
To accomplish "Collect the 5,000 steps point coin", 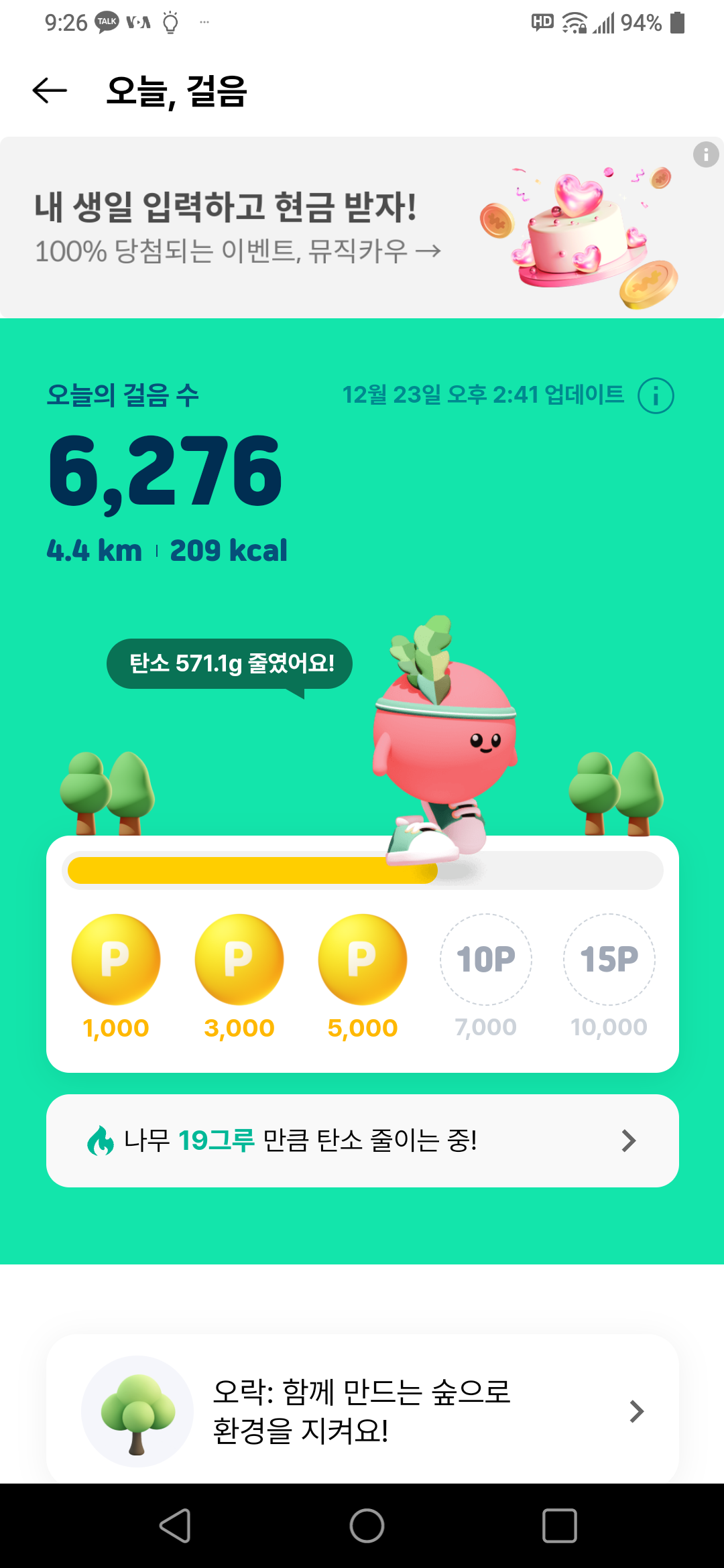I will pos(363,959).
